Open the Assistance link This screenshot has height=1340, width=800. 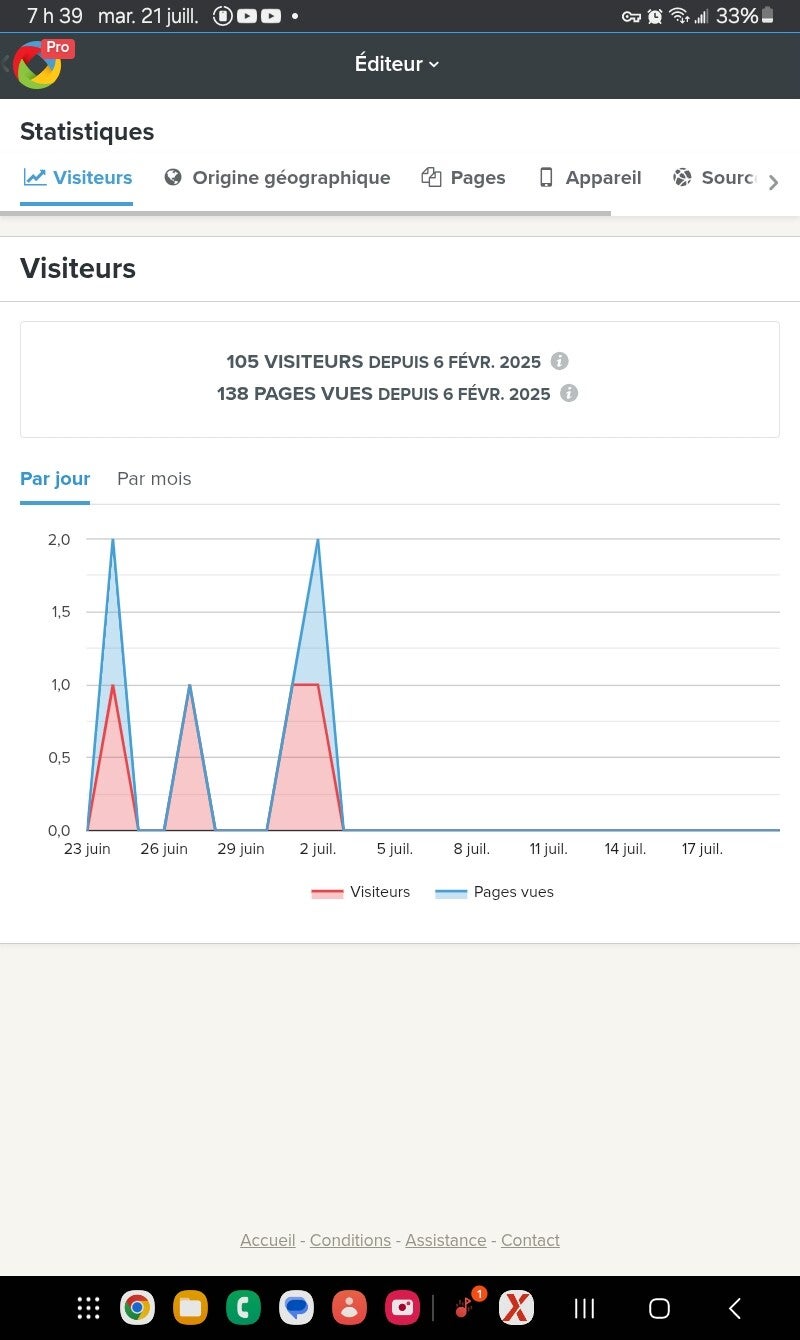pyautogui.click(x=445, y=1240)
